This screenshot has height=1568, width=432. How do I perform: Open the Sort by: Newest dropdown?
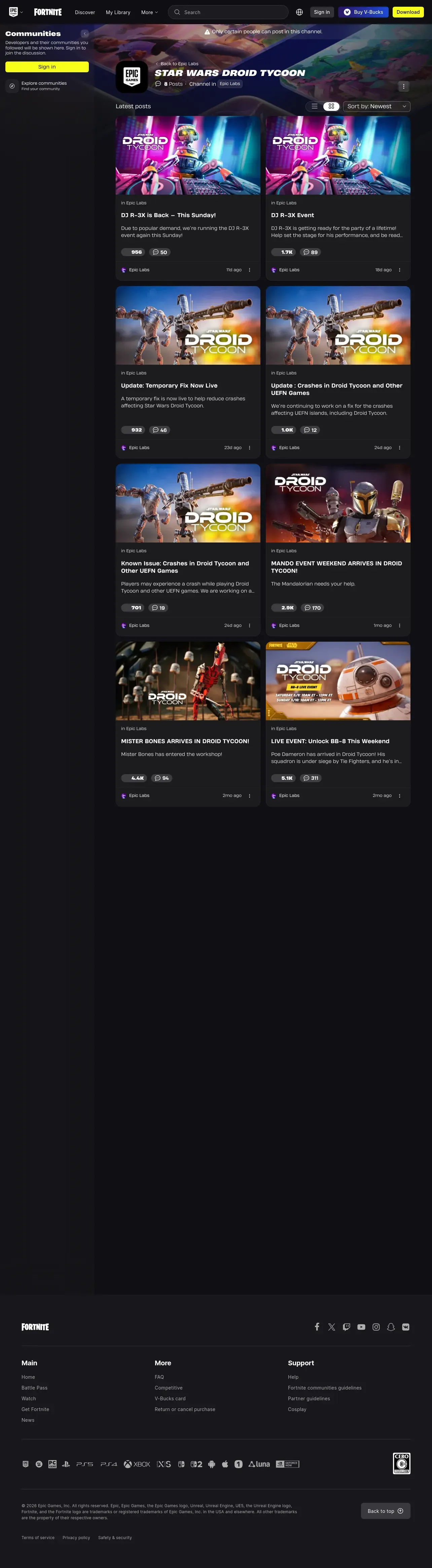[x=376, y=106]
